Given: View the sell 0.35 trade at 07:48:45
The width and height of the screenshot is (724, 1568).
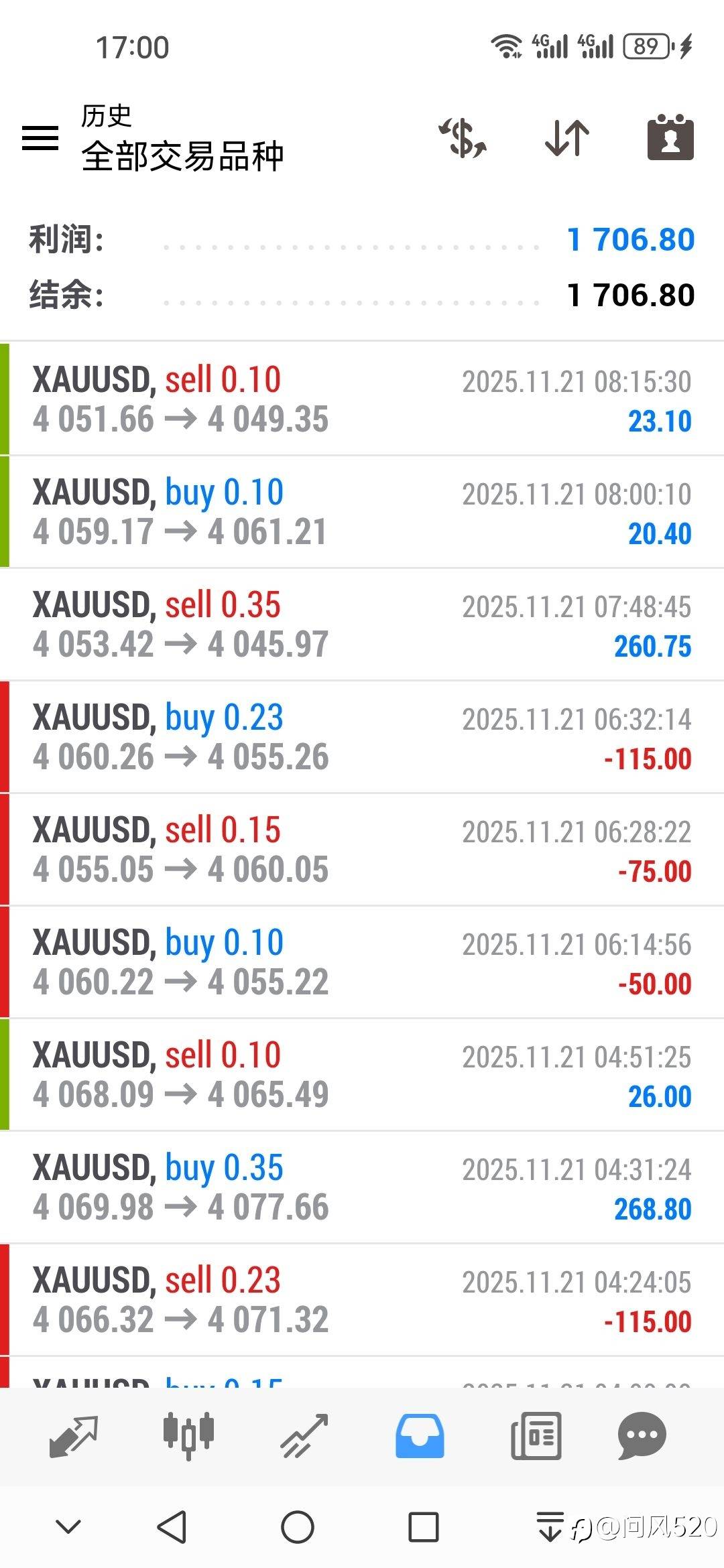Looking at the screenshot, I should click(362, 625).
